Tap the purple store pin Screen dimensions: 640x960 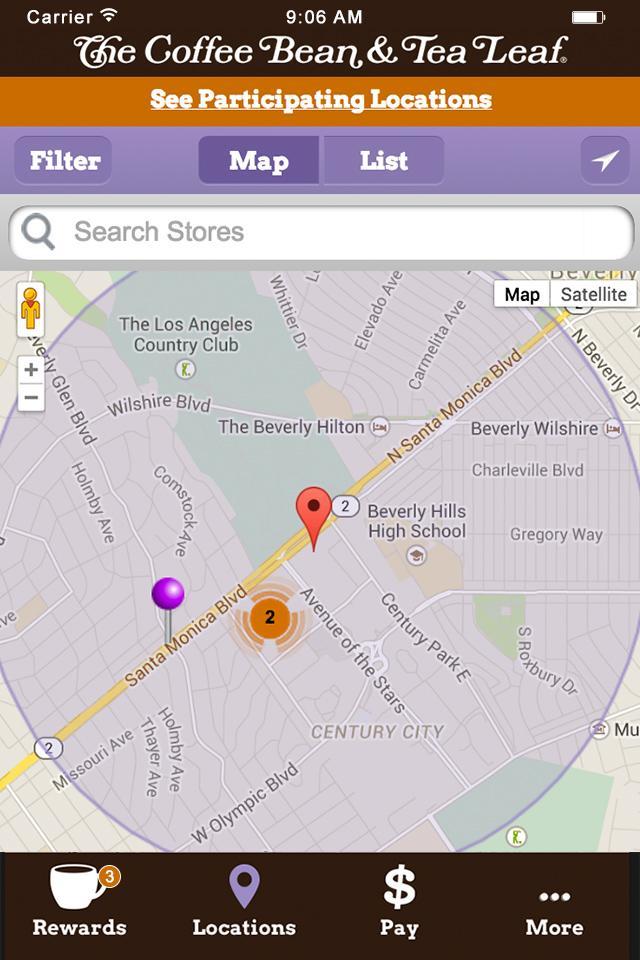pos(168,595)
